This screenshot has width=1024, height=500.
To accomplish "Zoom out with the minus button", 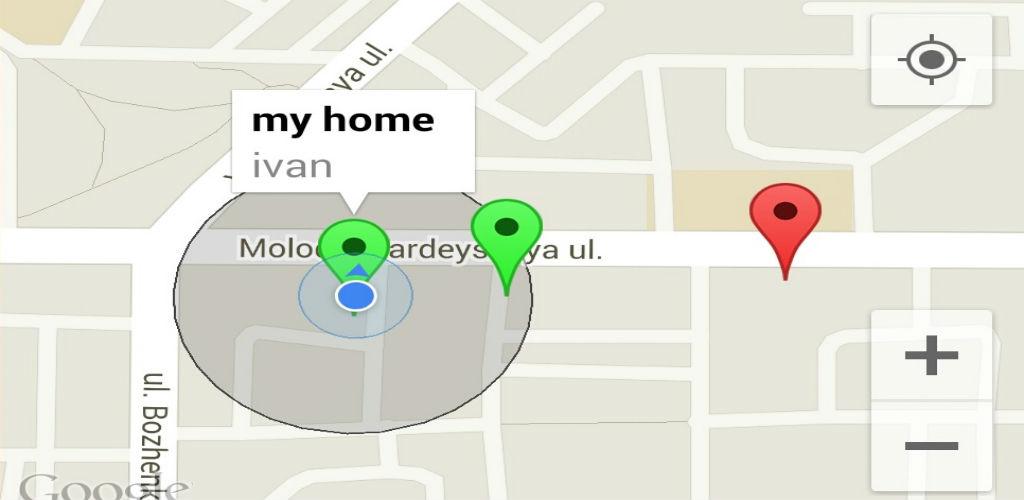I will click(931, 446).
